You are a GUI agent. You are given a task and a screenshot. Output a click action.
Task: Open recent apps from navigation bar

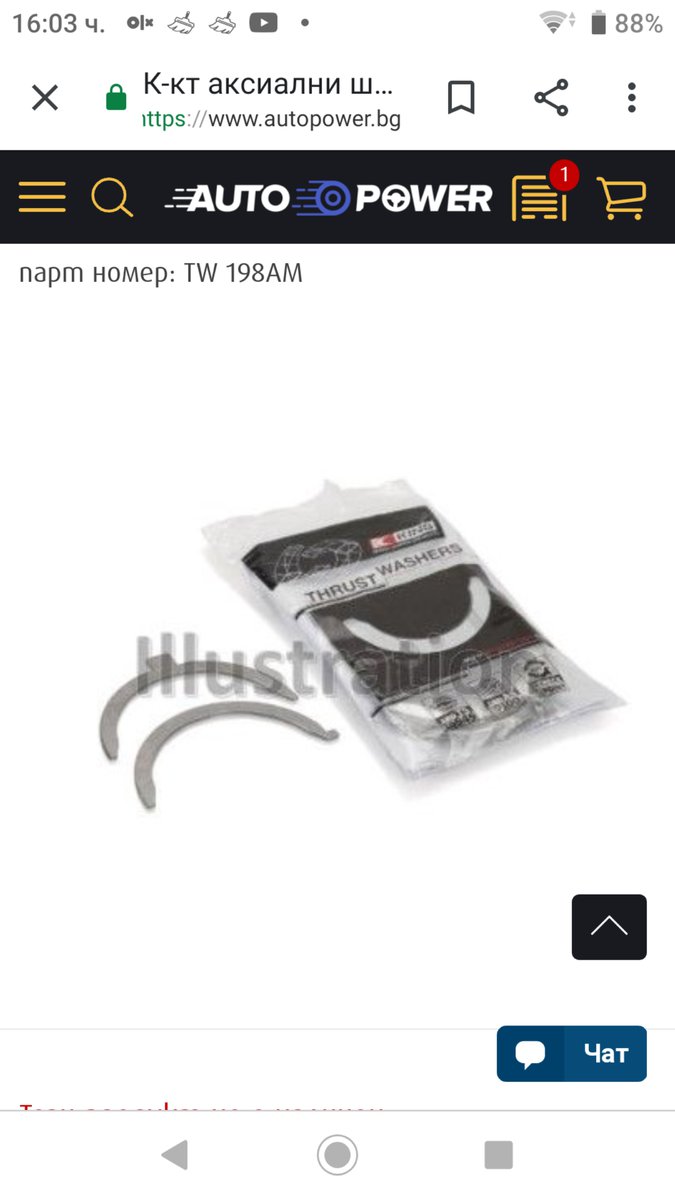pyautogui.click(x=498, y=1155)
